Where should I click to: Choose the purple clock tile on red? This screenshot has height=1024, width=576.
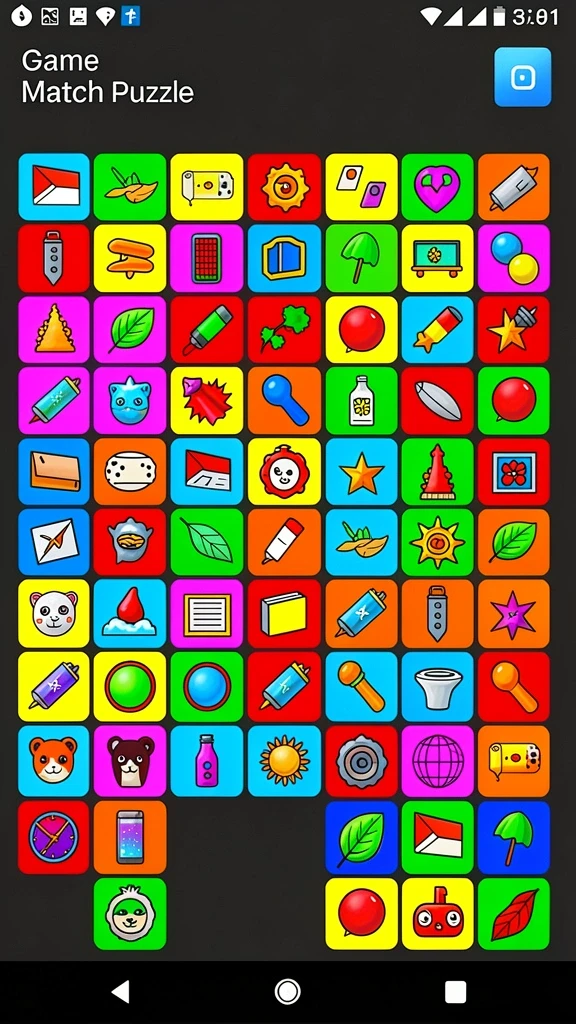(54, 837)
